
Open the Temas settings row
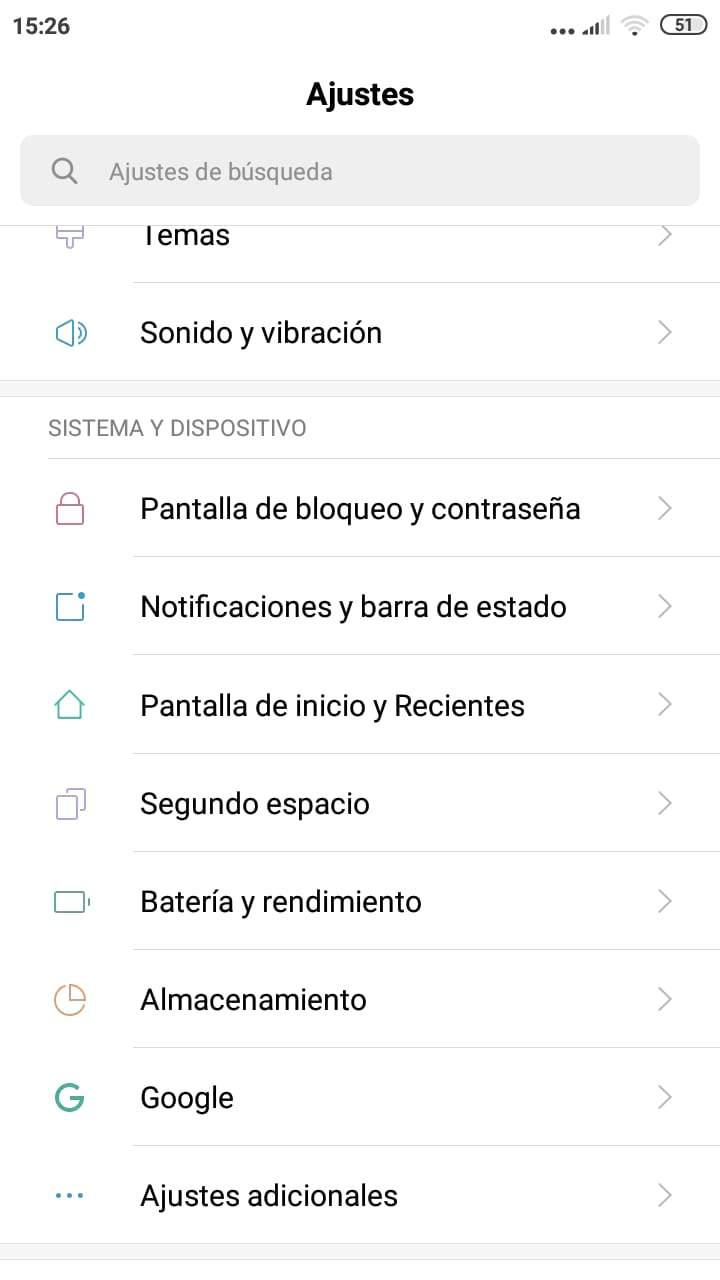[x=360, y=240]
